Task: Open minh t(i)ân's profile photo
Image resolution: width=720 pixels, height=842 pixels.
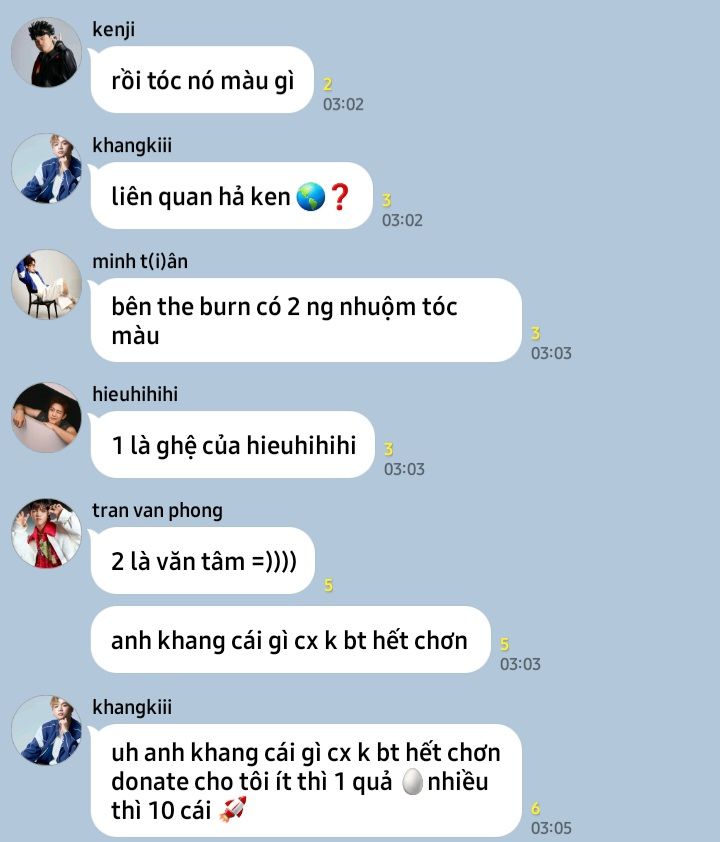Action: point(47,284)
